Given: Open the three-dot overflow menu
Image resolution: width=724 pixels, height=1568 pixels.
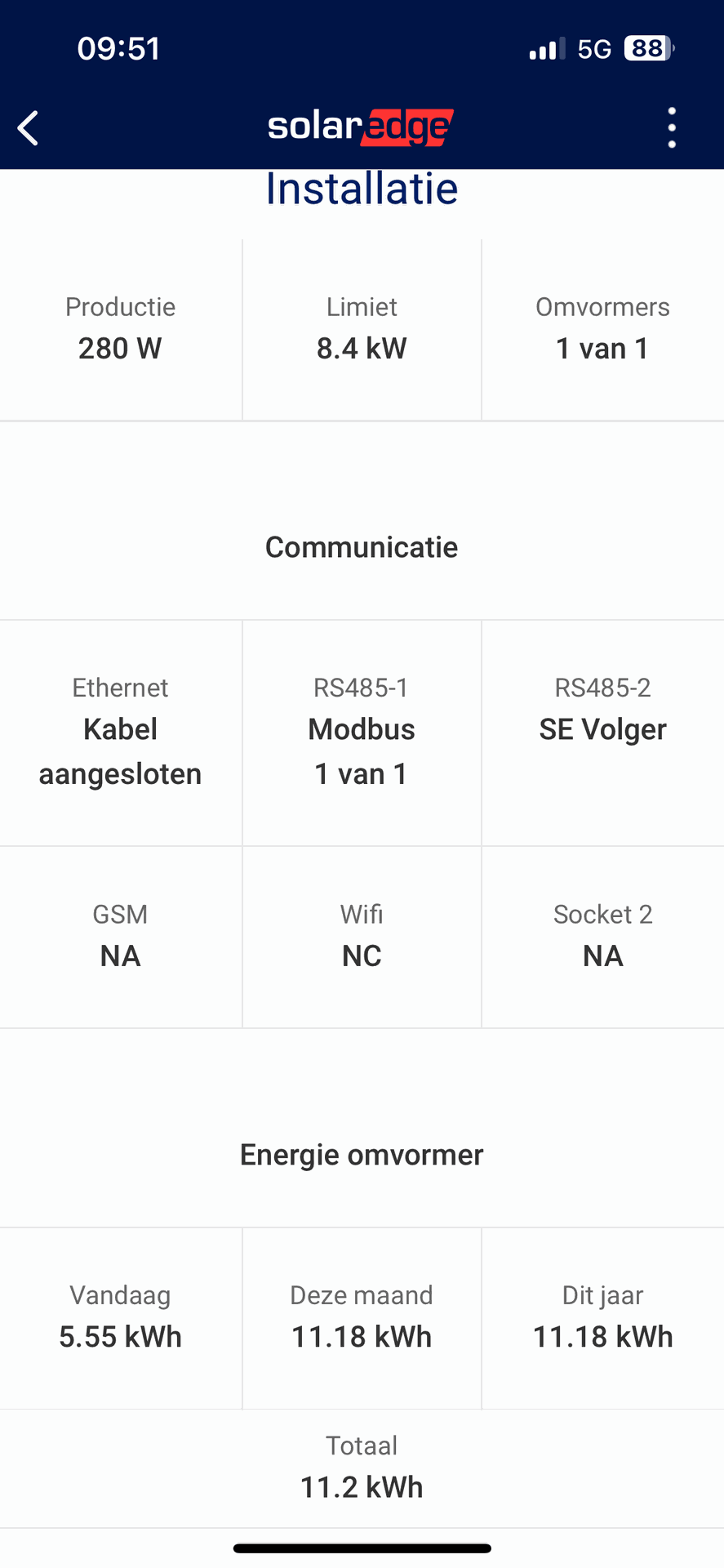Looking at the screenshot, I should (672, 128).
